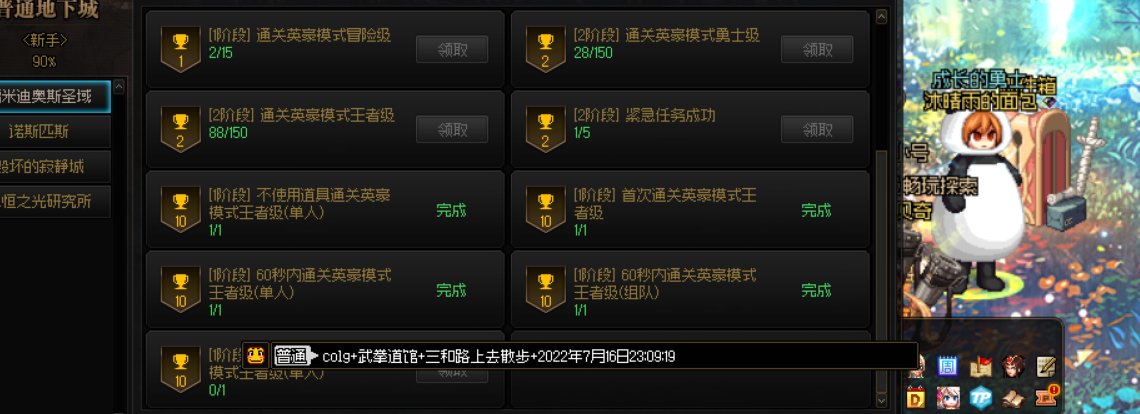Claim reward for 通关英豪模式王者级 88/150
This screenshot has width=1140, height=414.
point(452,129)
